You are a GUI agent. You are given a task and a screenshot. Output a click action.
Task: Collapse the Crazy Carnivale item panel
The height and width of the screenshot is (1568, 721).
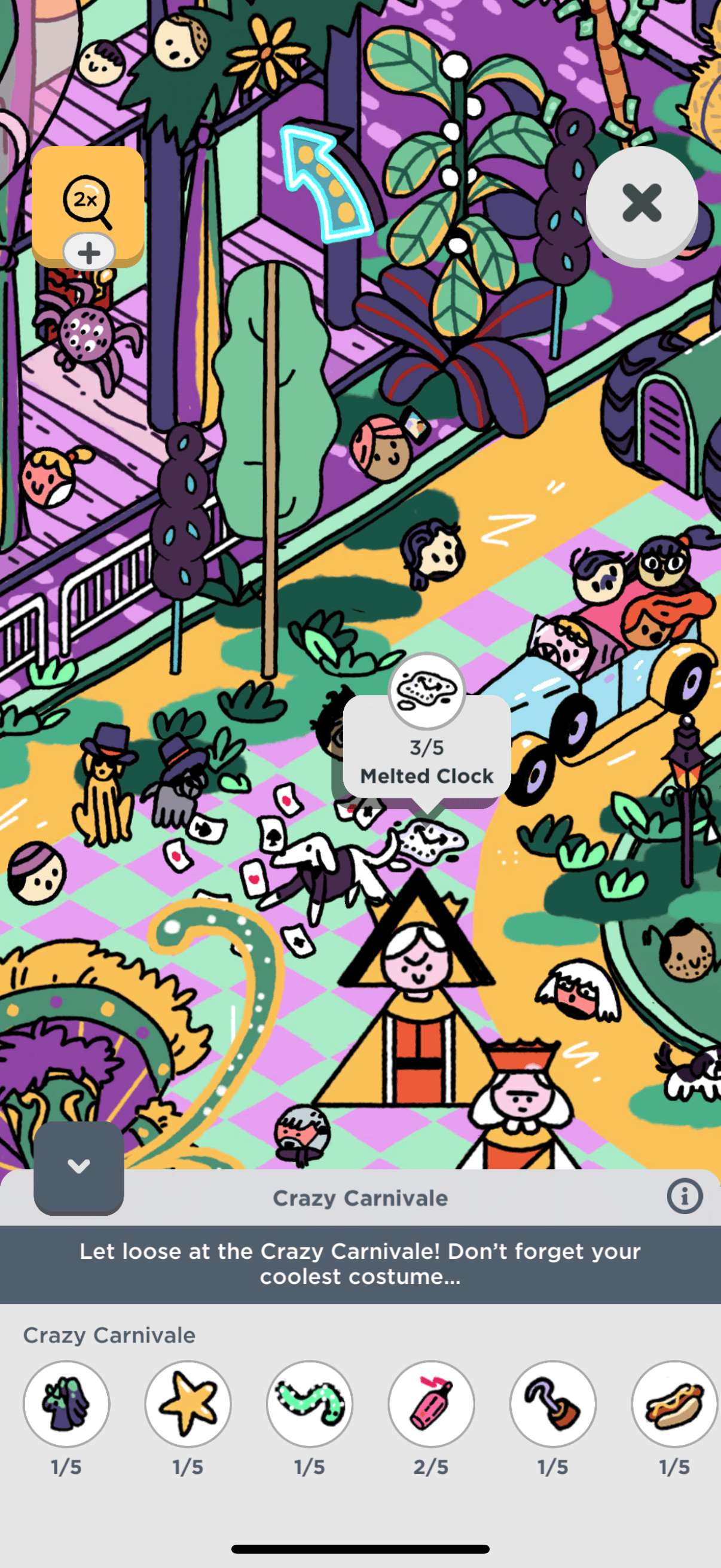click(78, 1166)
